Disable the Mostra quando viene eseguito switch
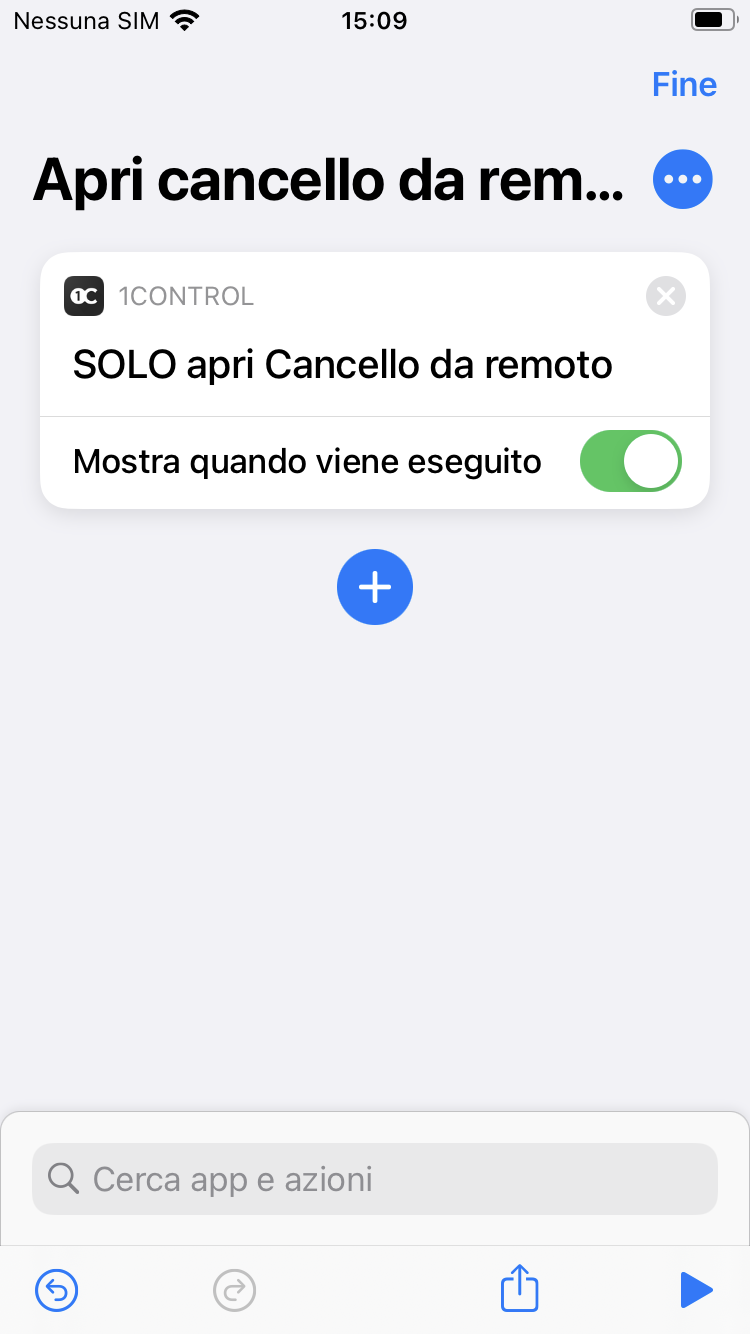The width and height of the screenshot is (750, 1334). 630,462
